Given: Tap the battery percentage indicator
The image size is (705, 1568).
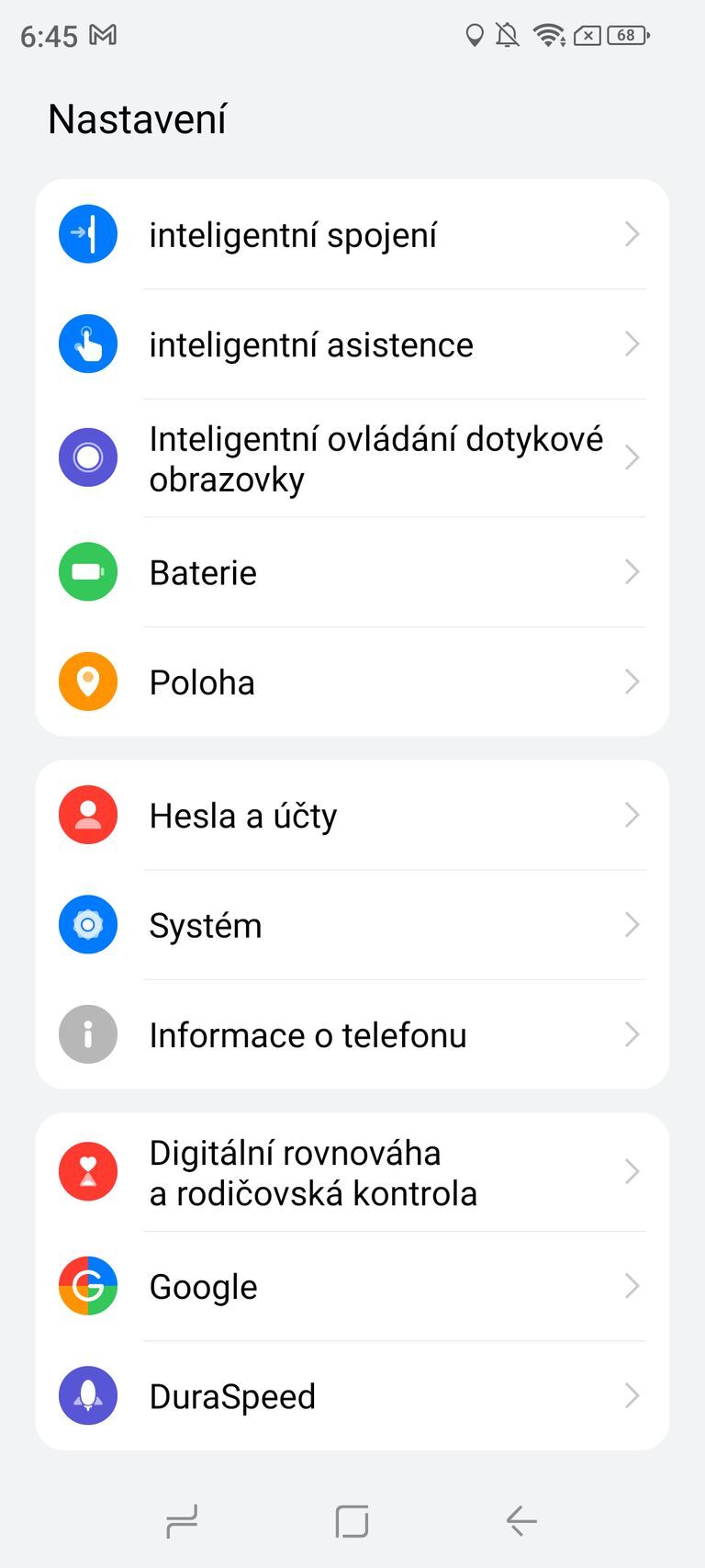Looking at the screenshot, I should coord(625,34).
